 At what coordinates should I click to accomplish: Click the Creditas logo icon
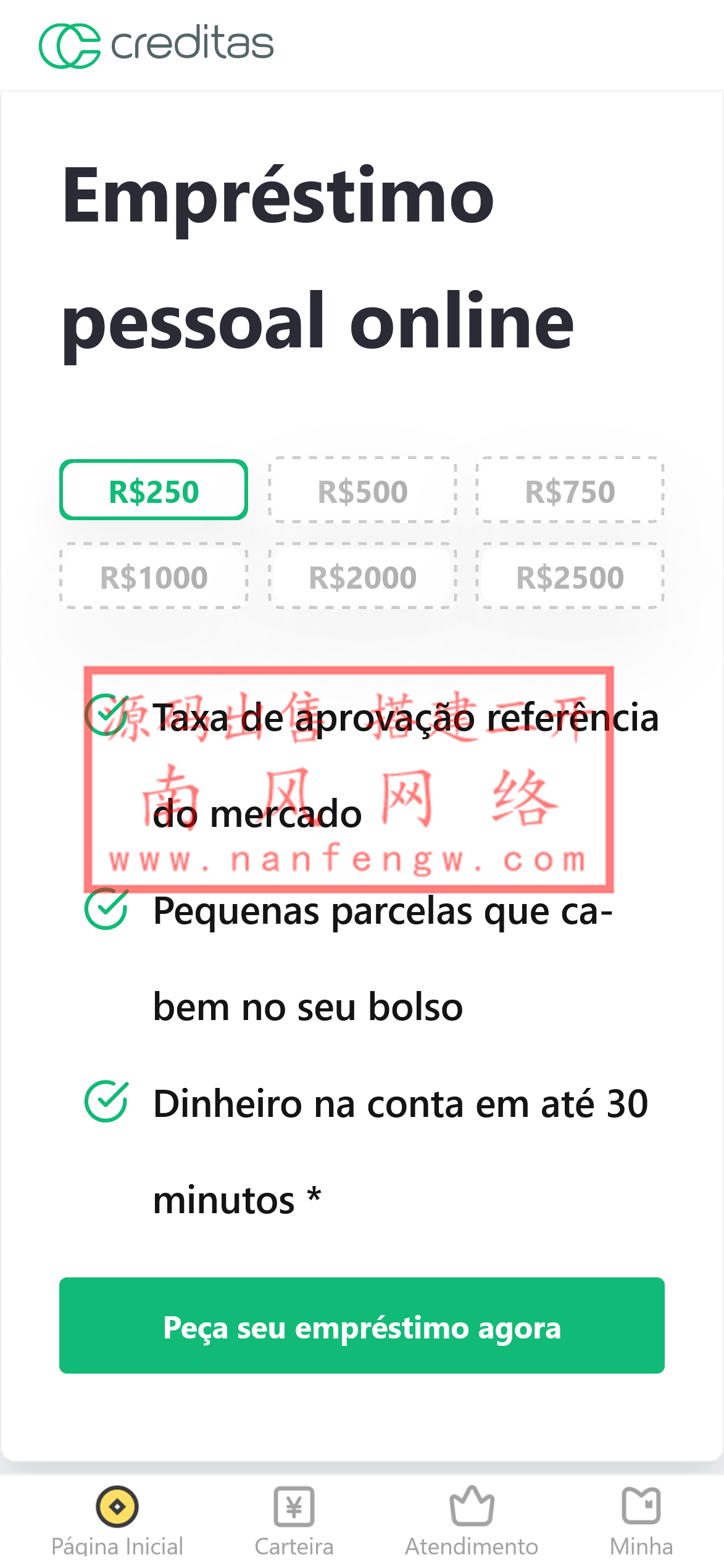(x=70, y=44)
